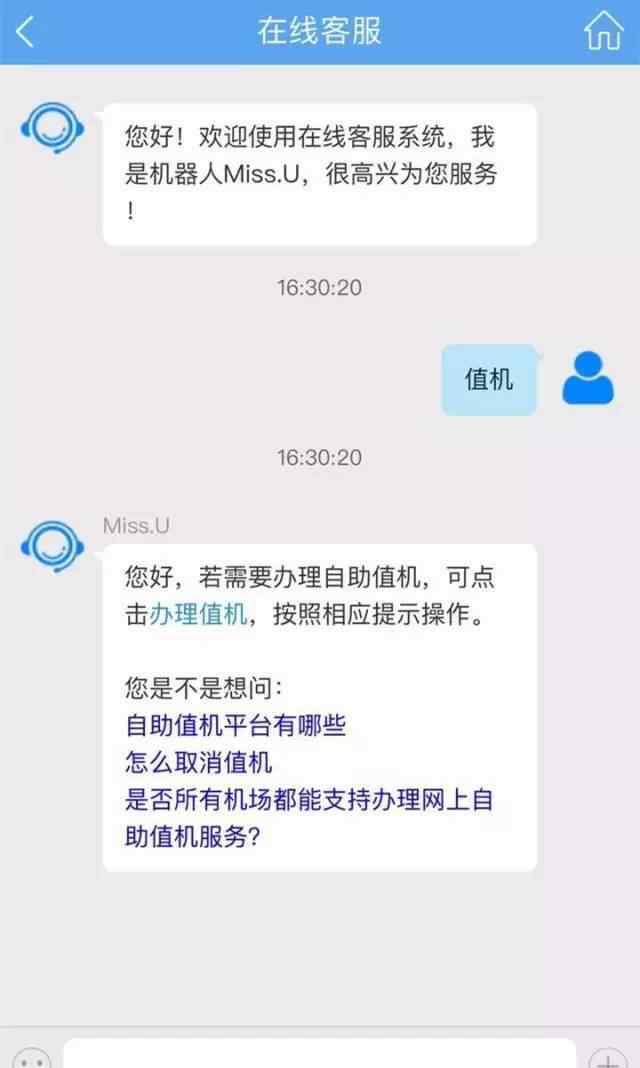Open the 办理值机 link
Image resolution: width=640 pixels, height=1068 pixels.
(x=197, y=615)
